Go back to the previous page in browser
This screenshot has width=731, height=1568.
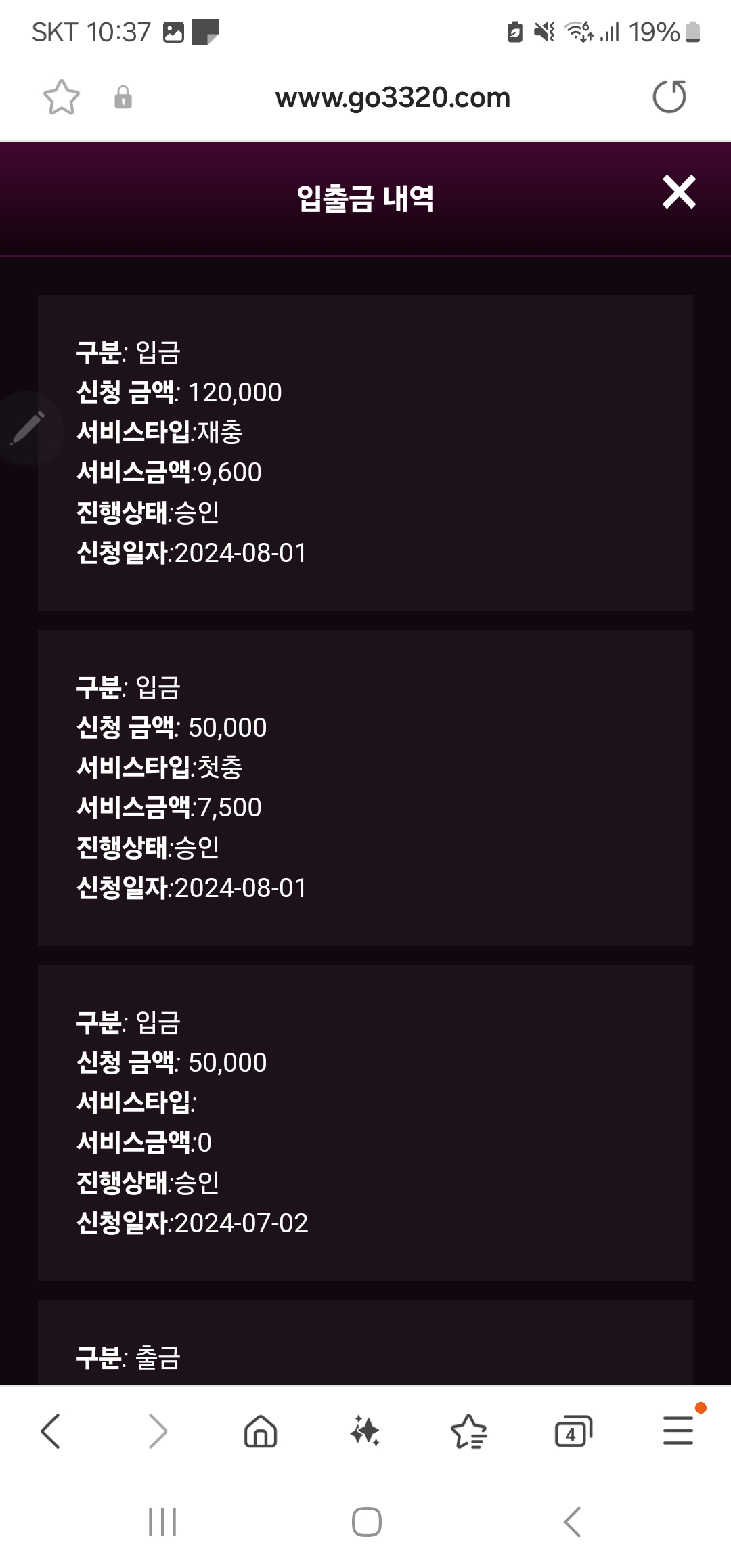point(51,1431)
